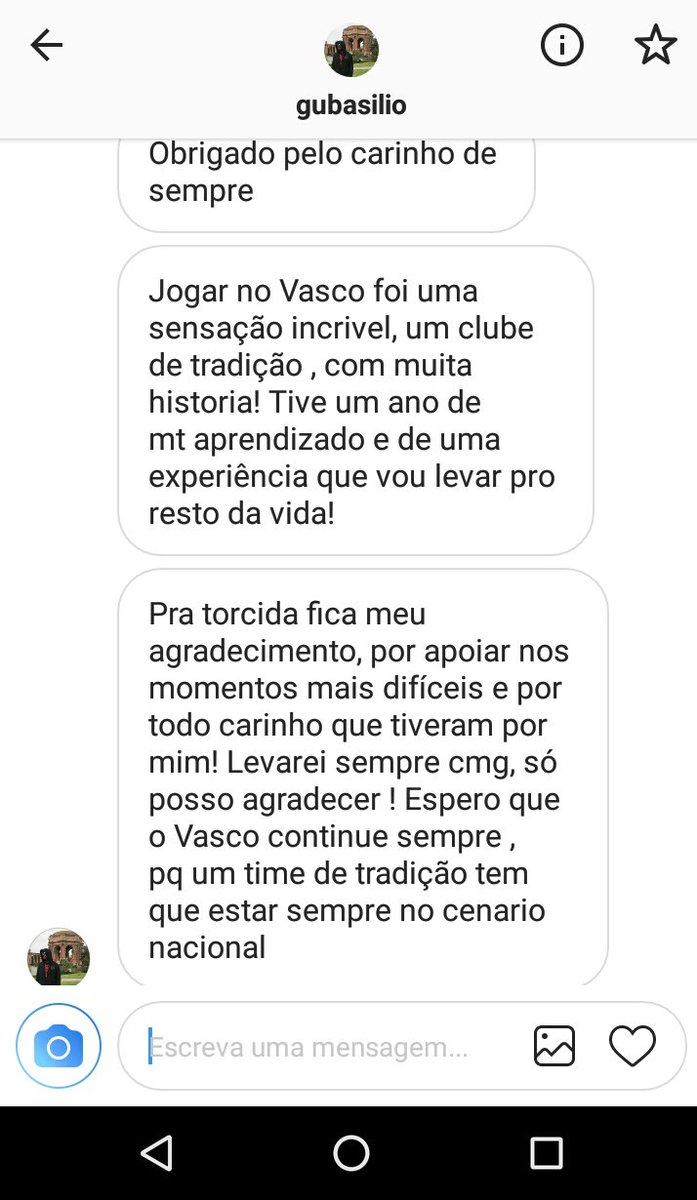Tap the Escreva uma mensagem field
The width and height of the screenshot is (697, 1200).
320,1047
